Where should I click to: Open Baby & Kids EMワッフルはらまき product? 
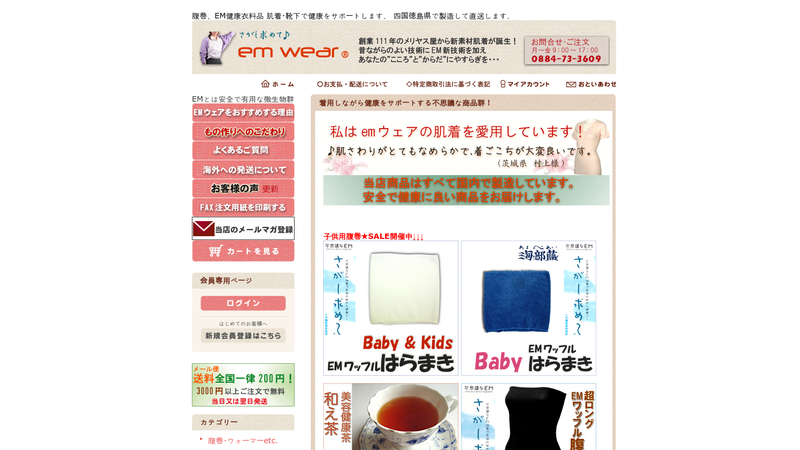391,308
